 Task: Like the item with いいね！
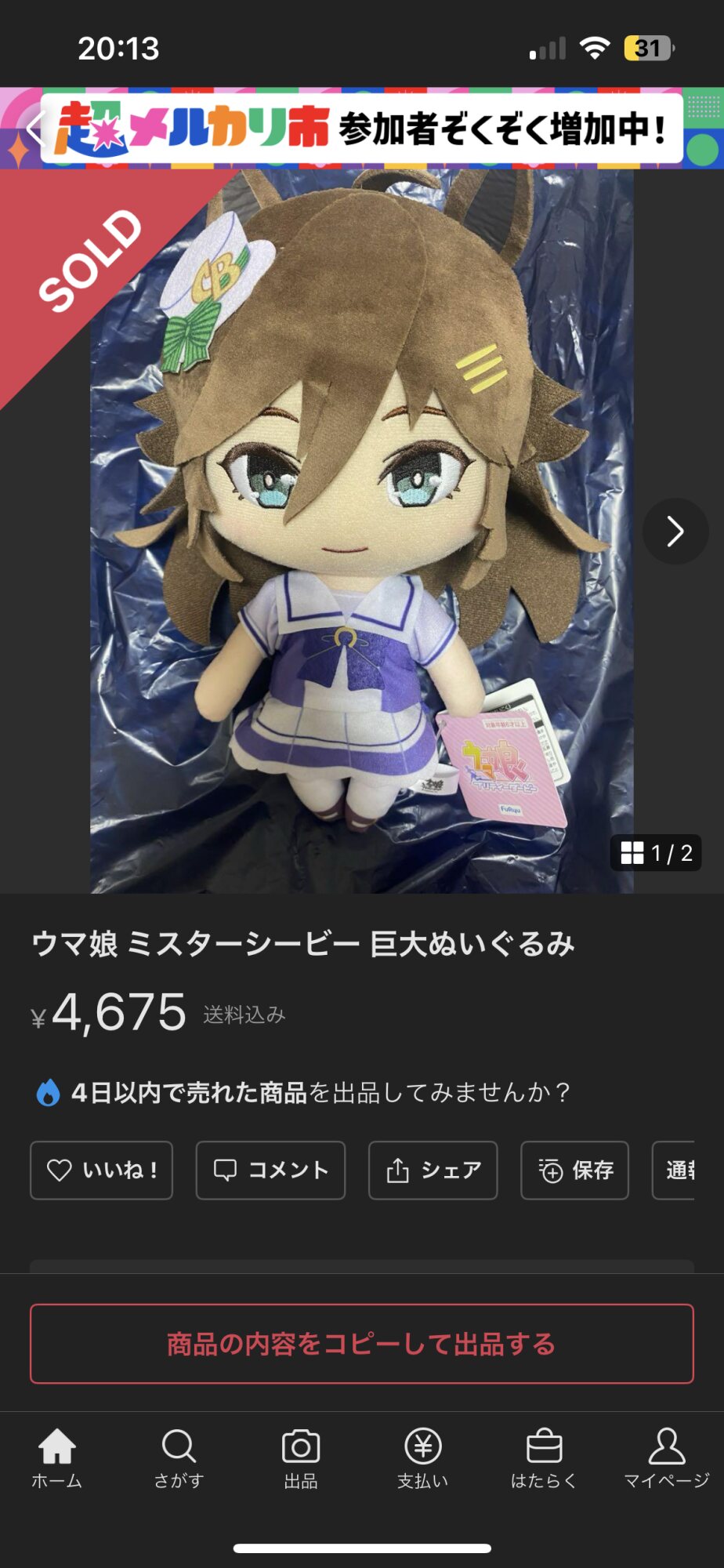101,1171
